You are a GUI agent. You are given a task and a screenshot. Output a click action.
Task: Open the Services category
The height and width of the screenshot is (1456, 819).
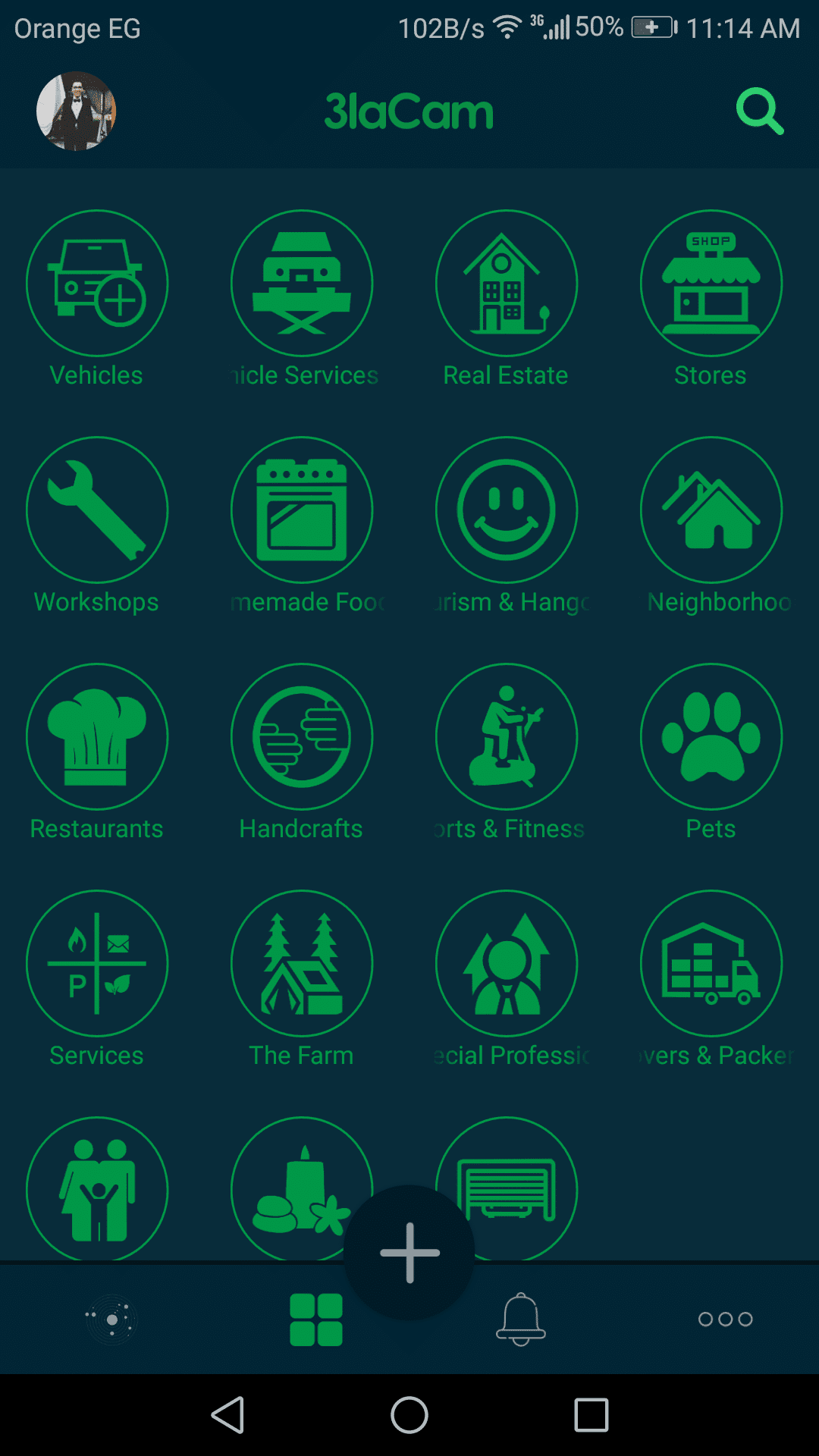coord(97,963)
